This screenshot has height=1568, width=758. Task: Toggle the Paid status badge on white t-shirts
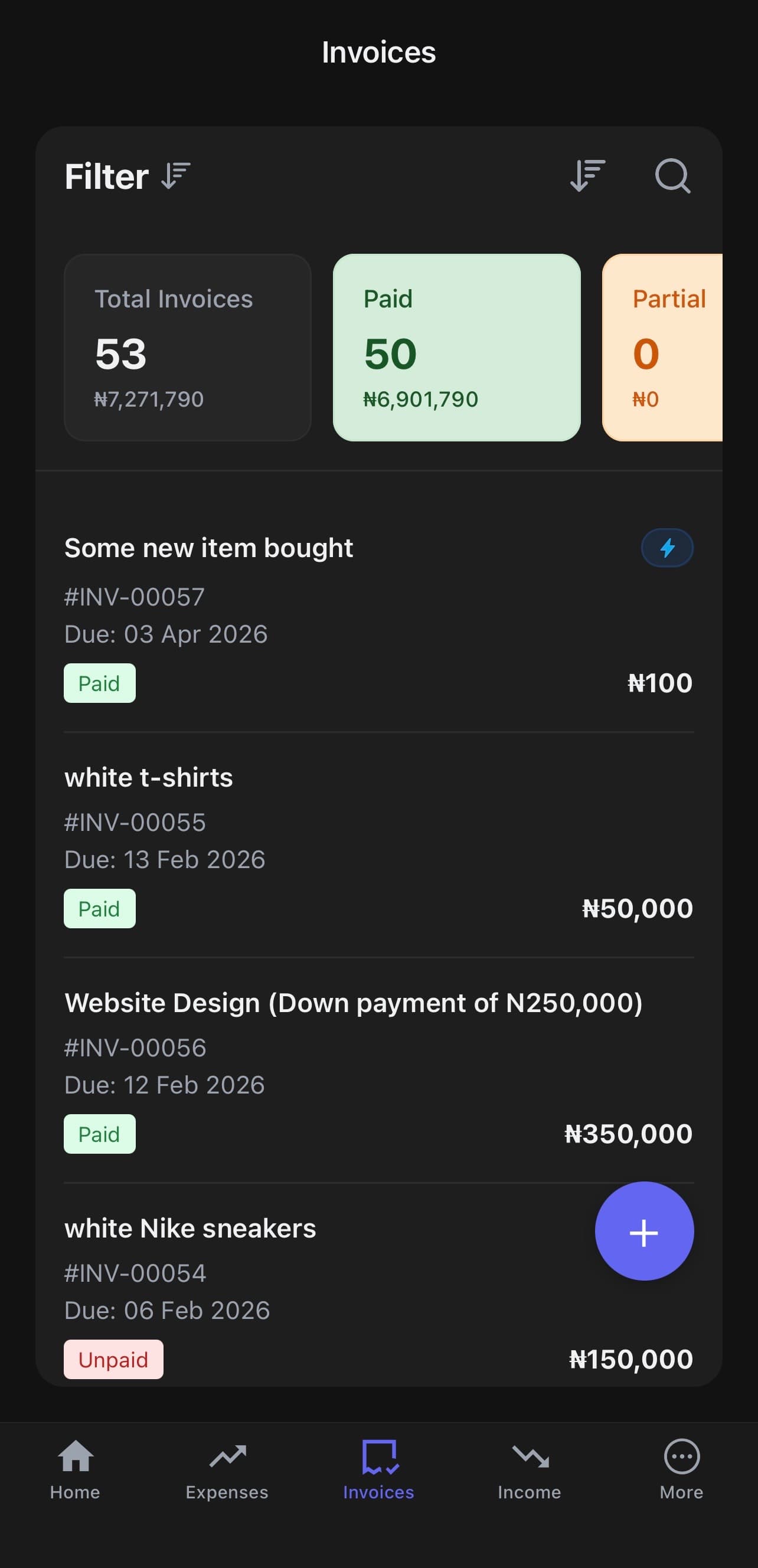(99, 908)
